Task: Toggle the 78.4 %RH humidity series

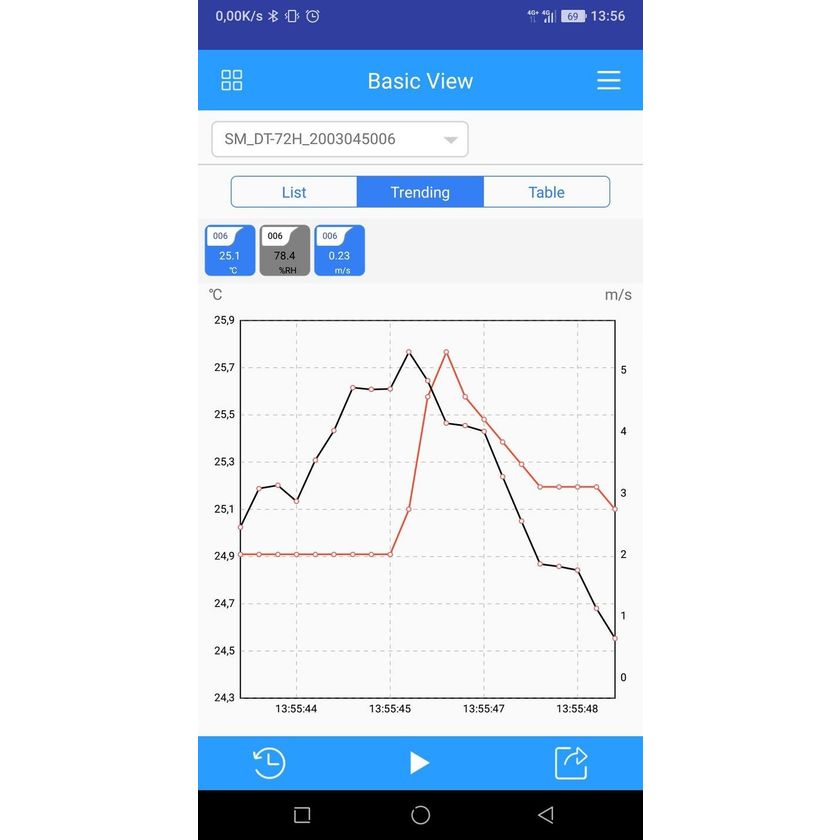Action: 285,250
